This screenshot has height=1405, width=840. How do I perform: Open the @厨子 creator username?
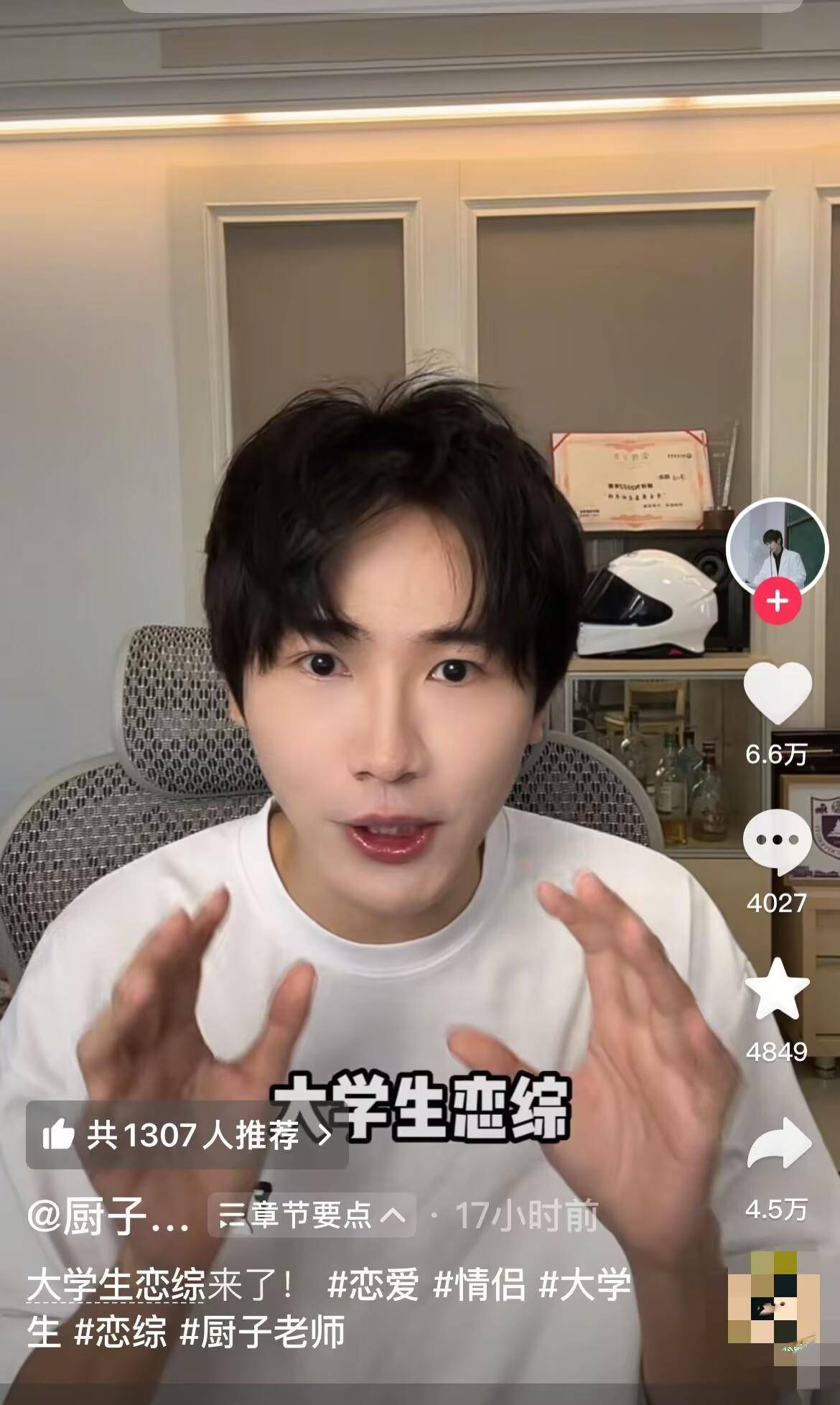click(108, 1215)
